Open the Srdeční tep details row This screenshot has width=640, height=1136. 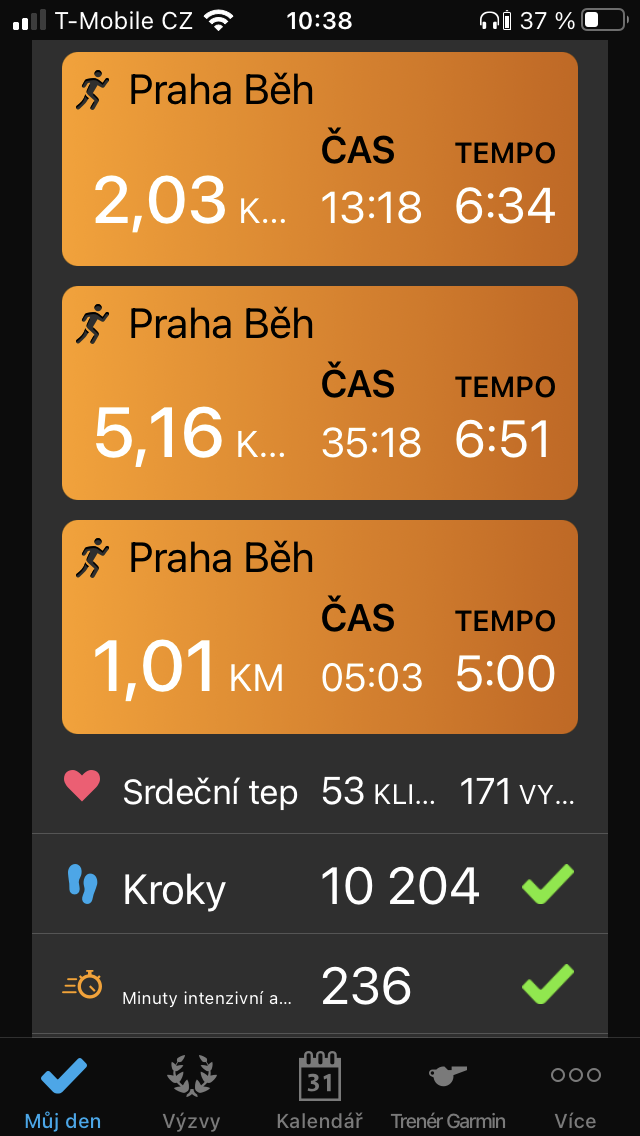[x=320, y=793]
